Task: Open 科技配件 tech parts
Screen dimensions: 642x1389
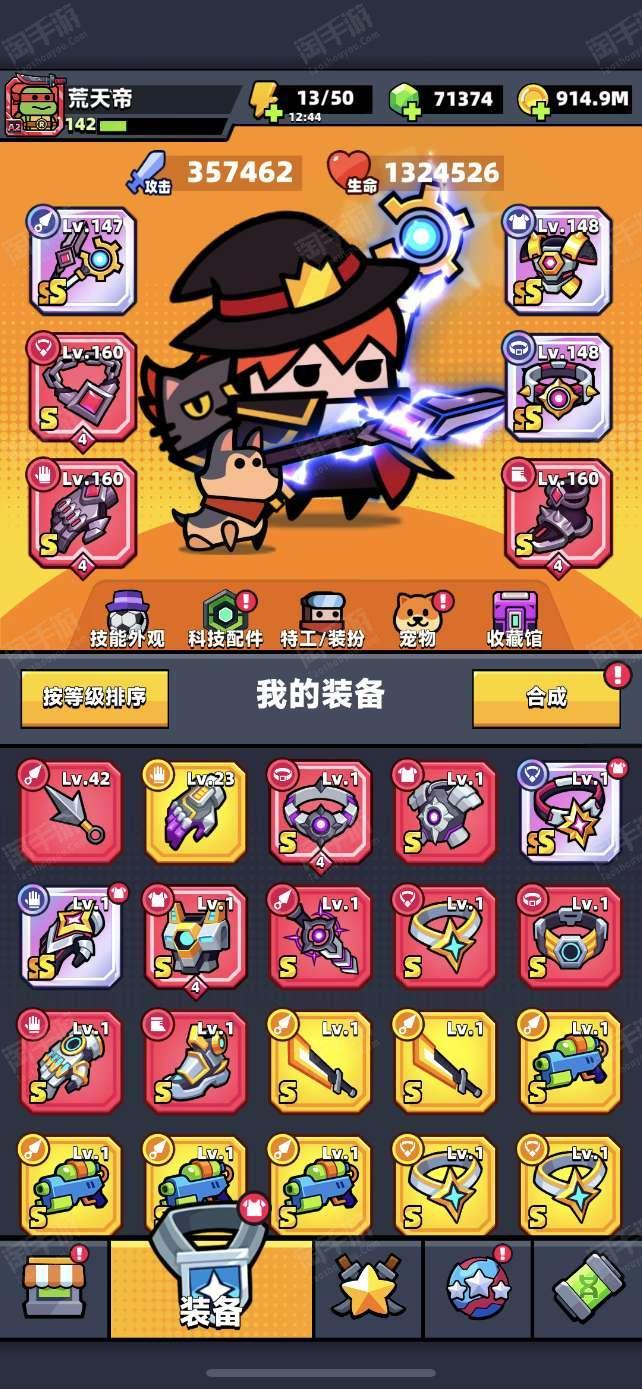Action: [x=225, y=619]
